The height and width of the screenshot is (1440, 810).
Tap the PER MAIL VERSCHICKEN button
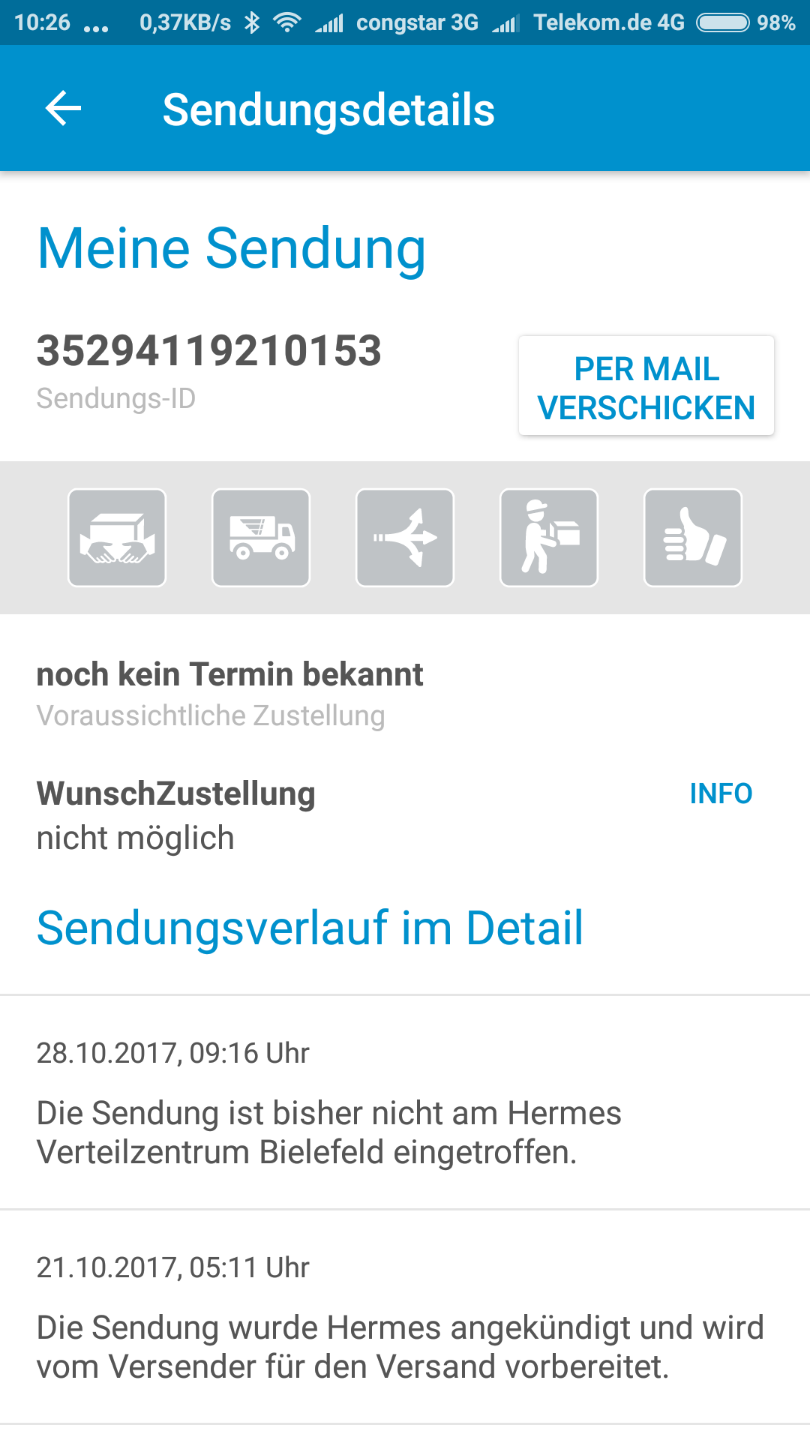[646, 386]
